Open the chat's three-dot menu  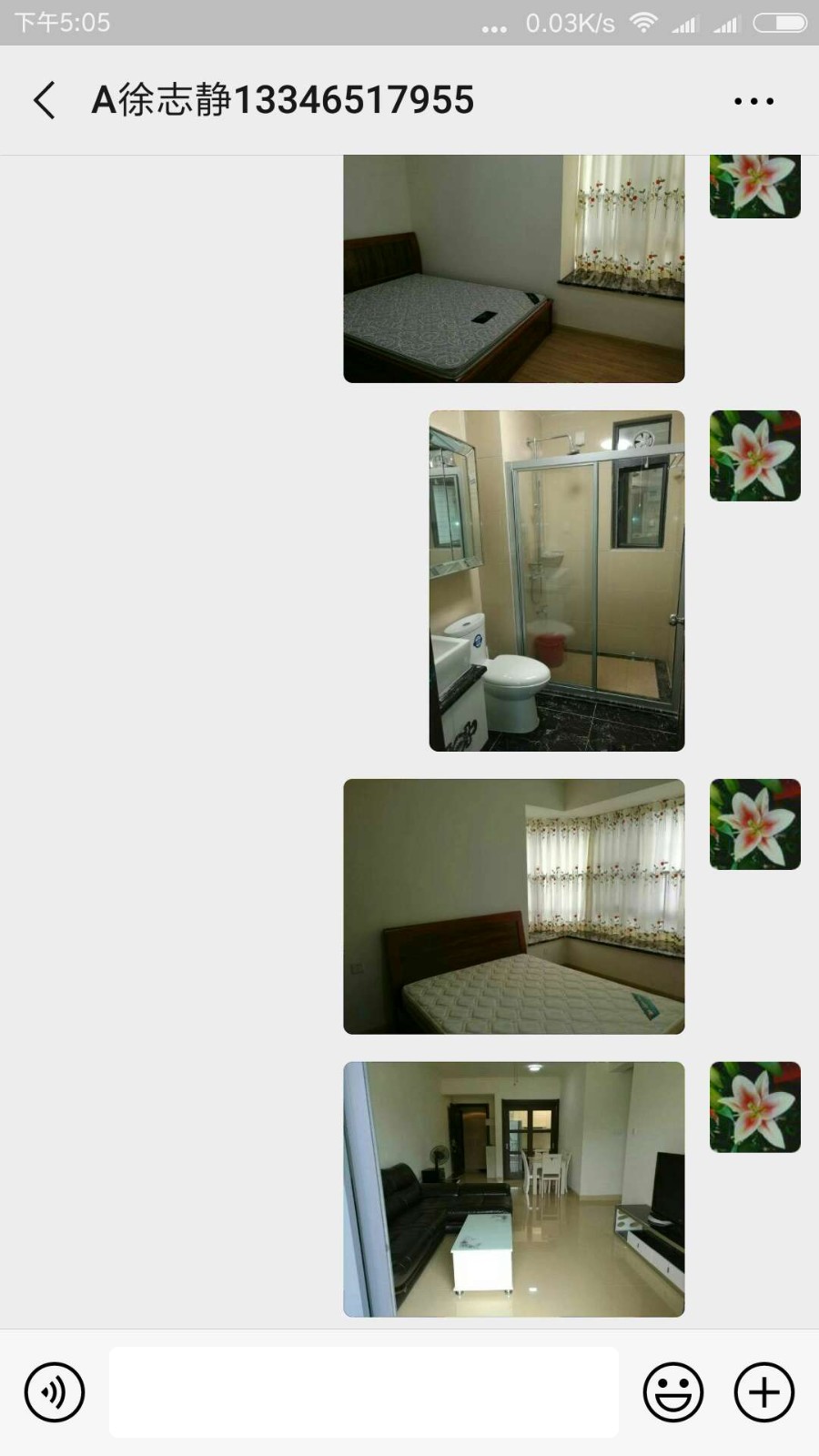(x=753, y=101)
